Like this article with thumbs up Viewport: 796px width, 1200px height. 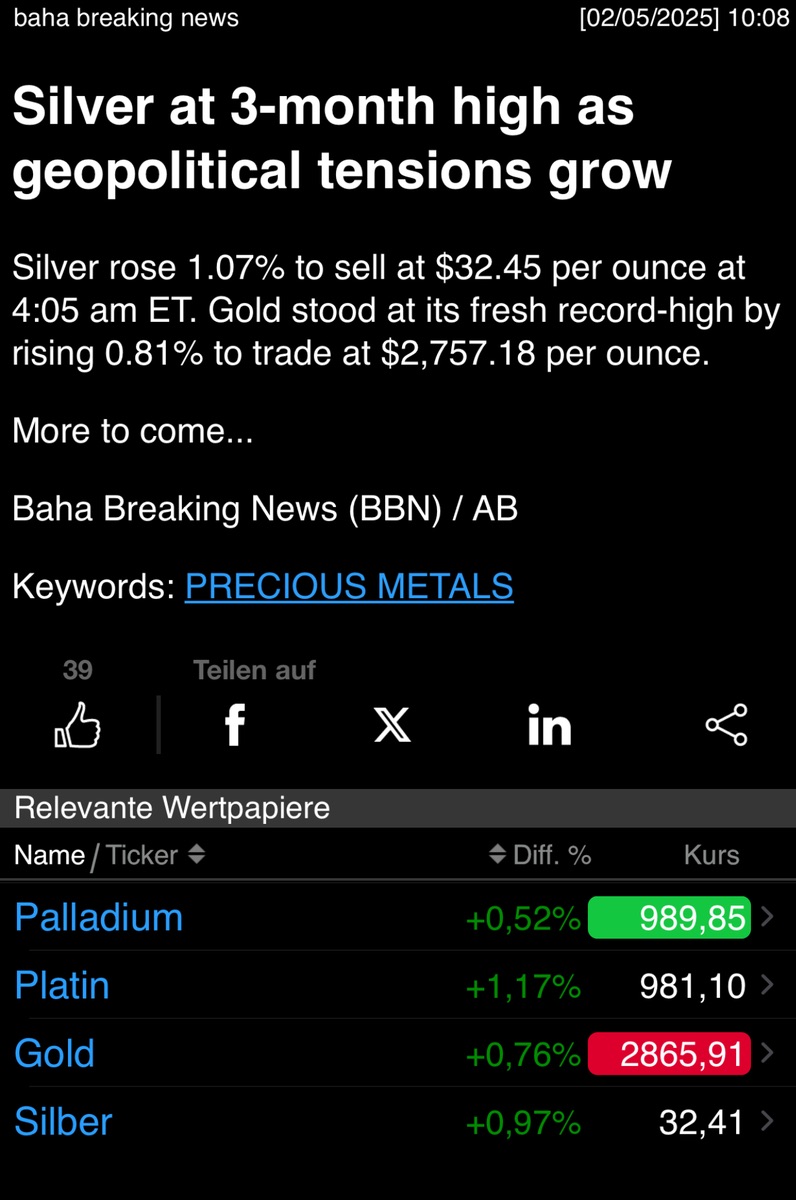[78, 724]
